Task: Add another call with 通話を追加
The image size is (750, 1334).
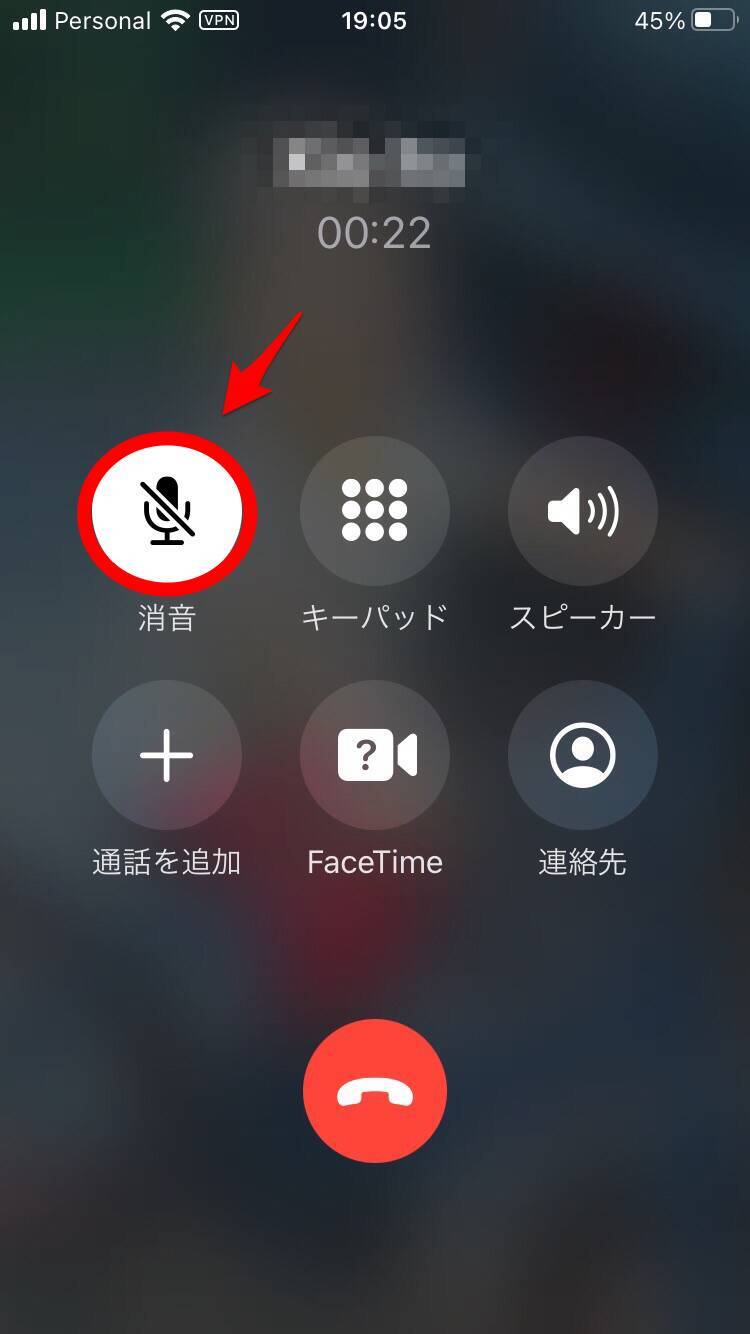Action: (167, 755)
